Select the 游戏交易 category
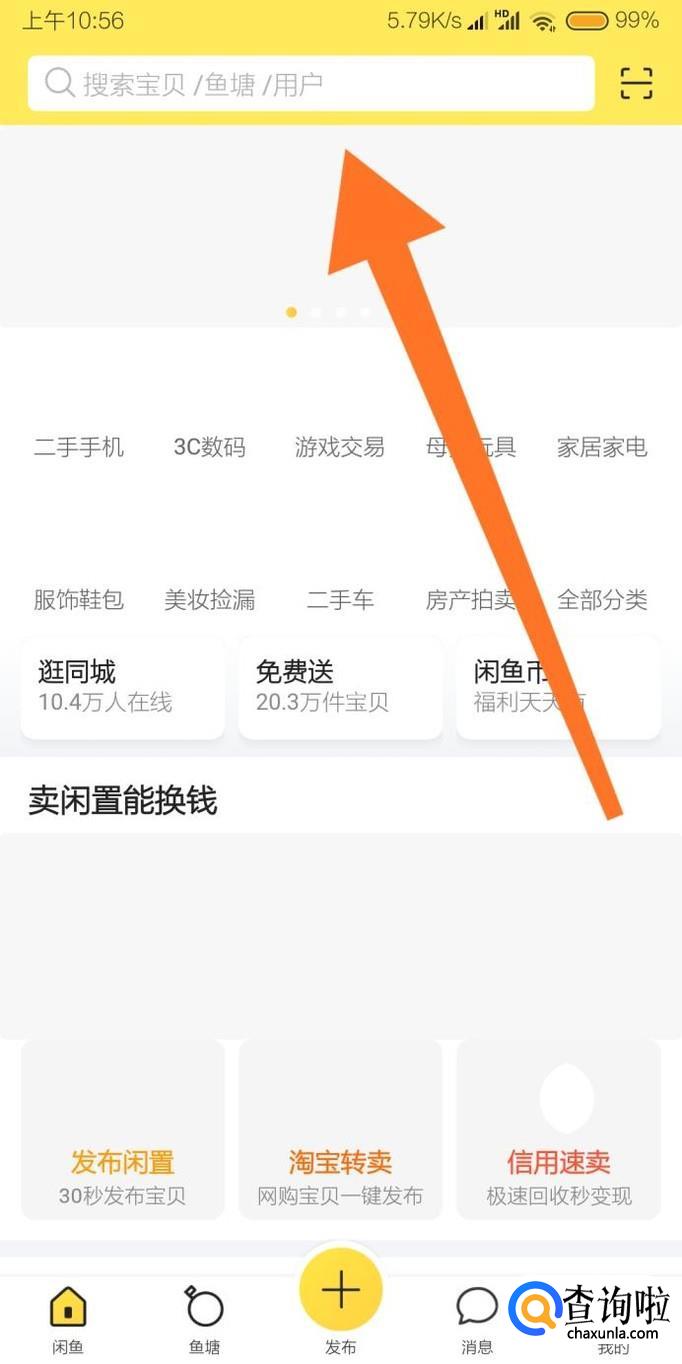Screen dimensions: 682x1364 click(x=340, y=447)
